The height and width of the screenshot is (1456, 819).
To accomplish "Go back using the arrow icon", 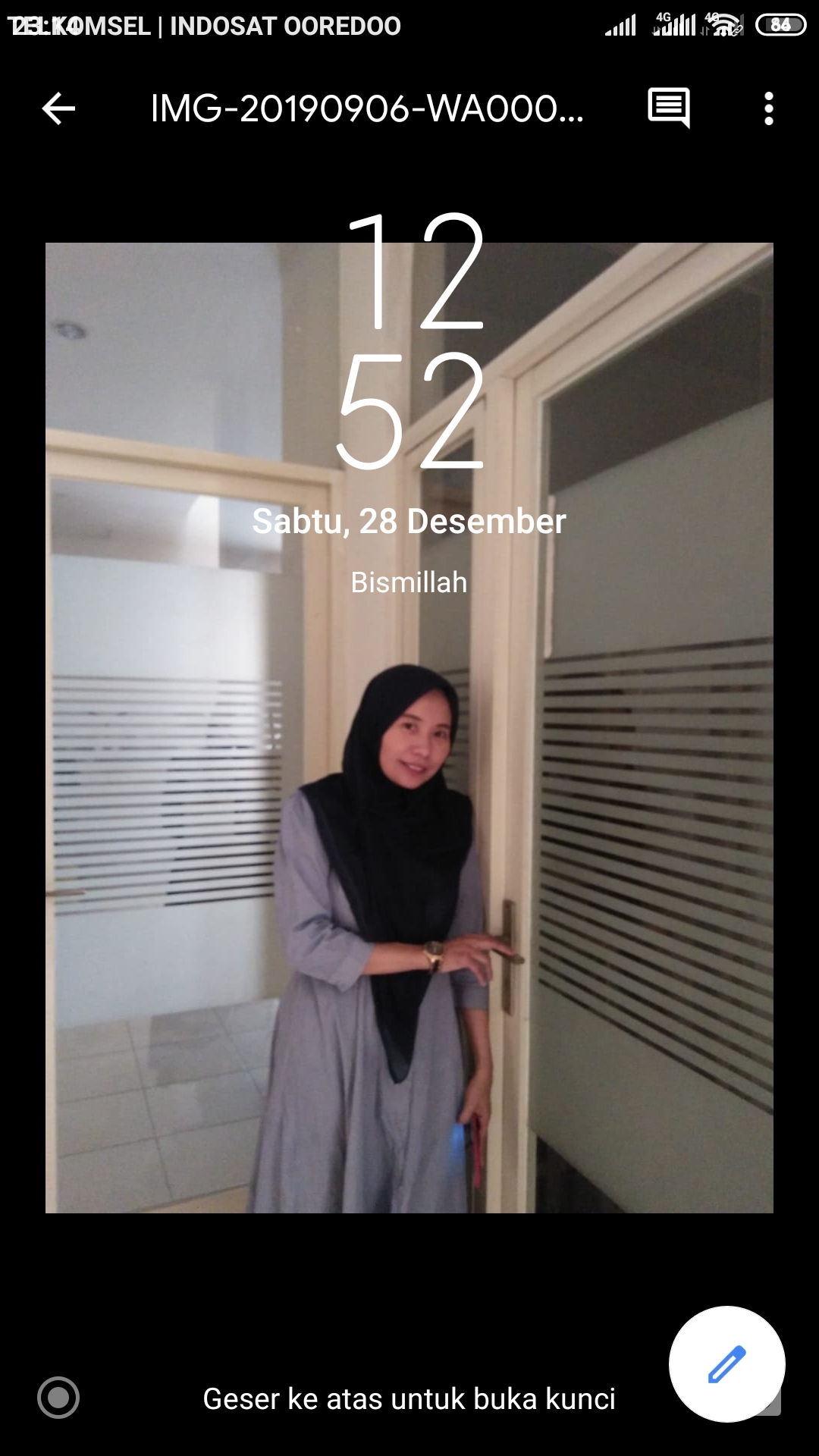I will tap(58, 108).
